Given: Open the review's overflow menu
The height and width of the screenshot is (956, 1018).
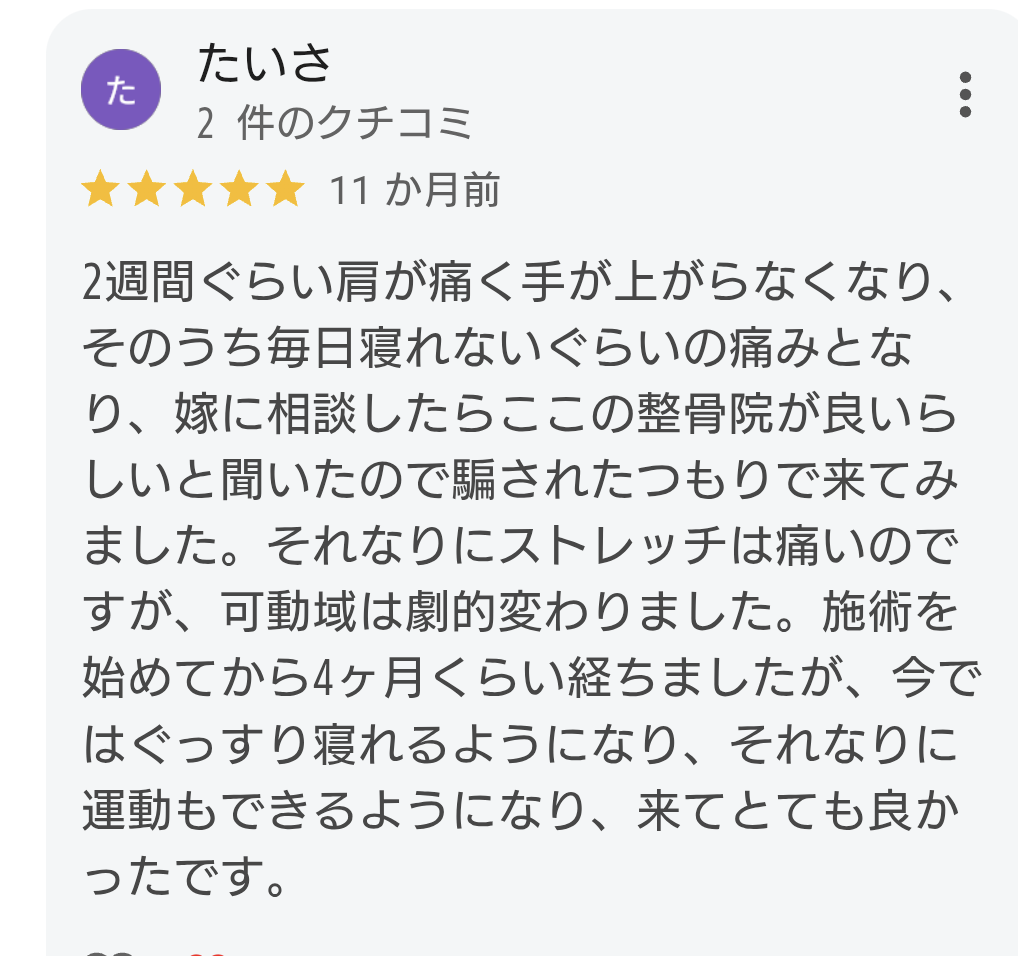Looking at the screenshot, I should tap(964, 95).
